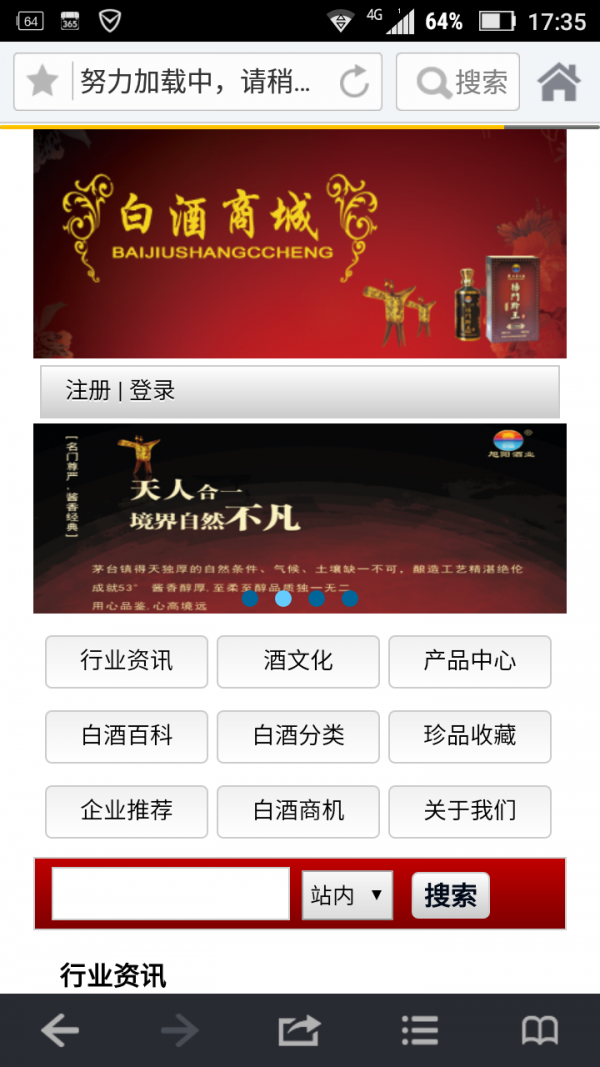Expand the 站内 search scope dropdown
Screen dimensions: 600x1067
tap(347, 895)
